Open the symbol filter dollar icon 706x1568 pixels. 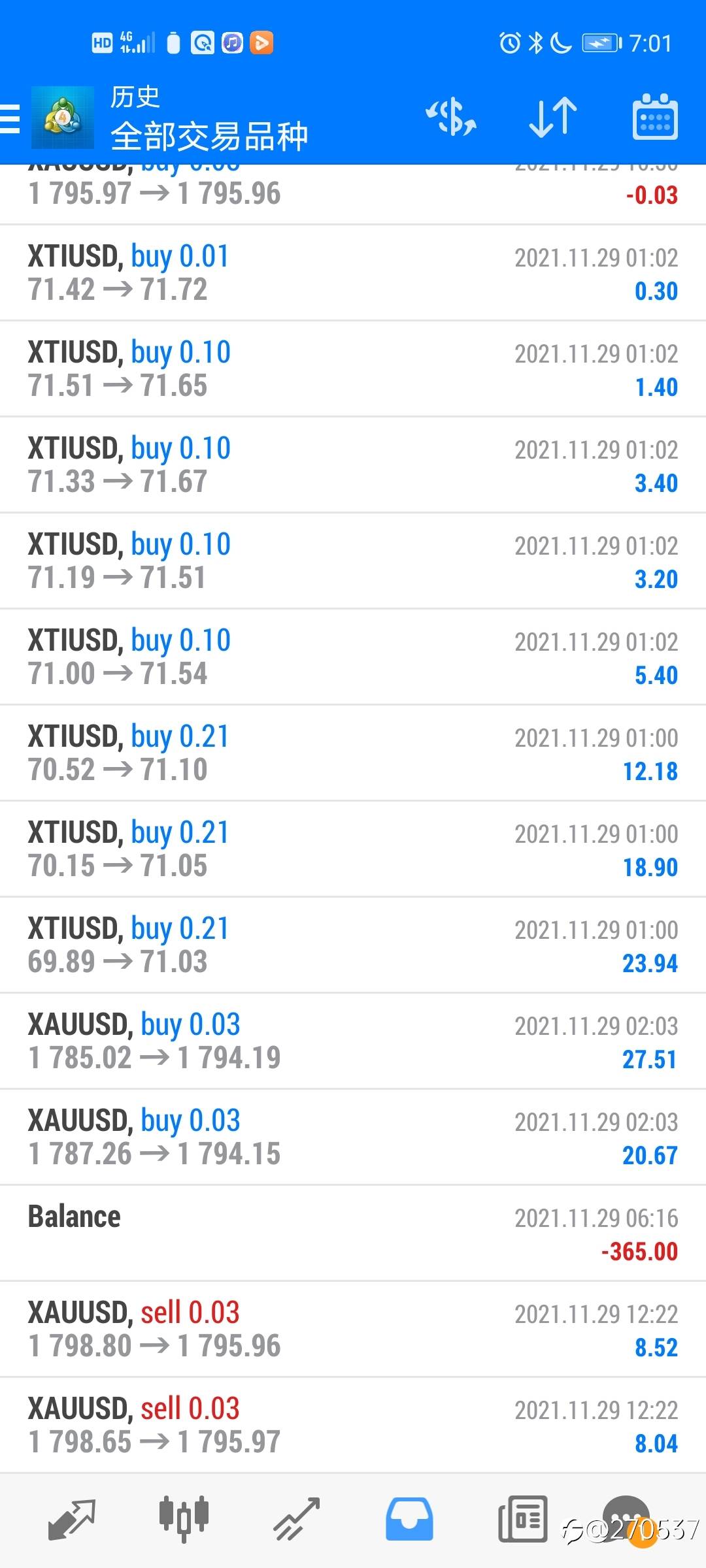point(450,118)
